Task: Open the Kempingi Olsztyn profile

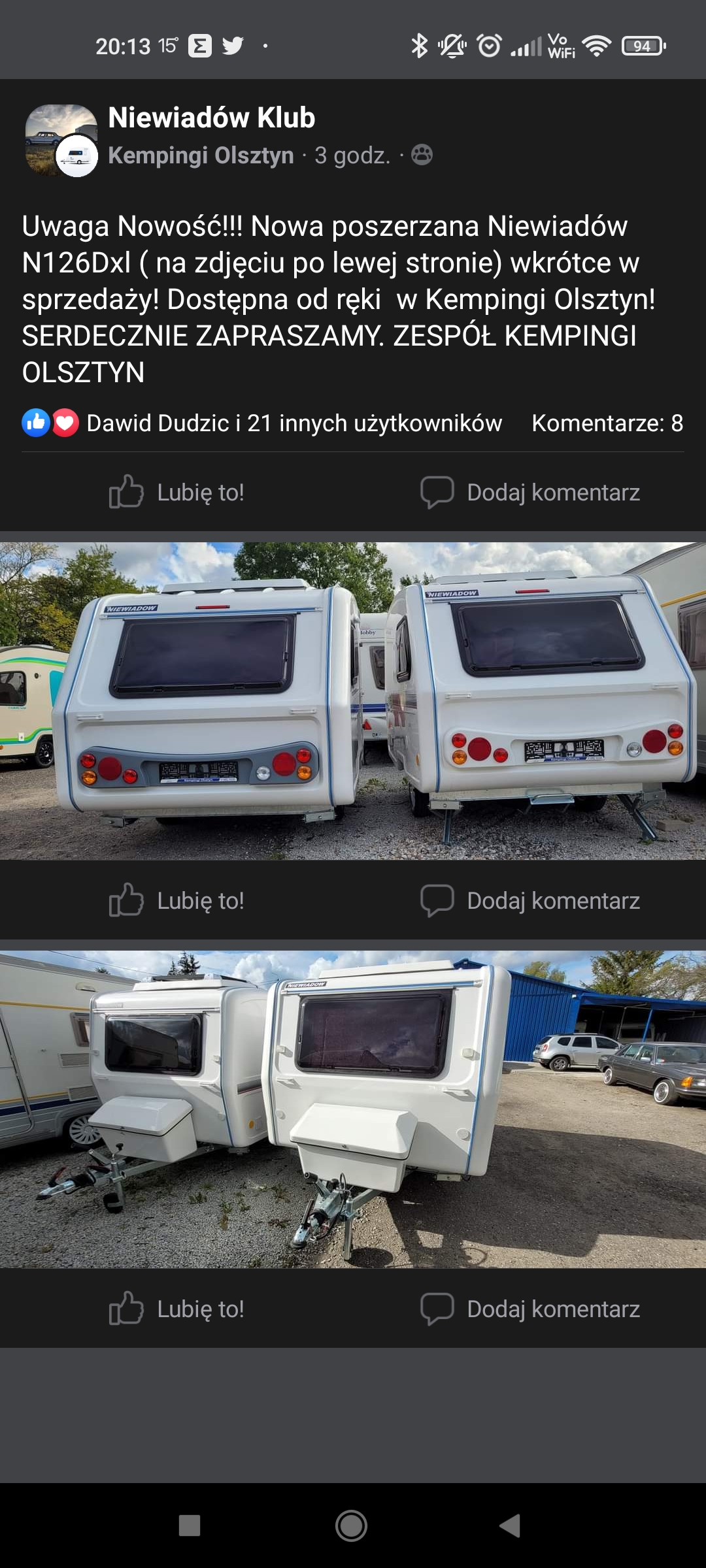Action: point(201,155)
